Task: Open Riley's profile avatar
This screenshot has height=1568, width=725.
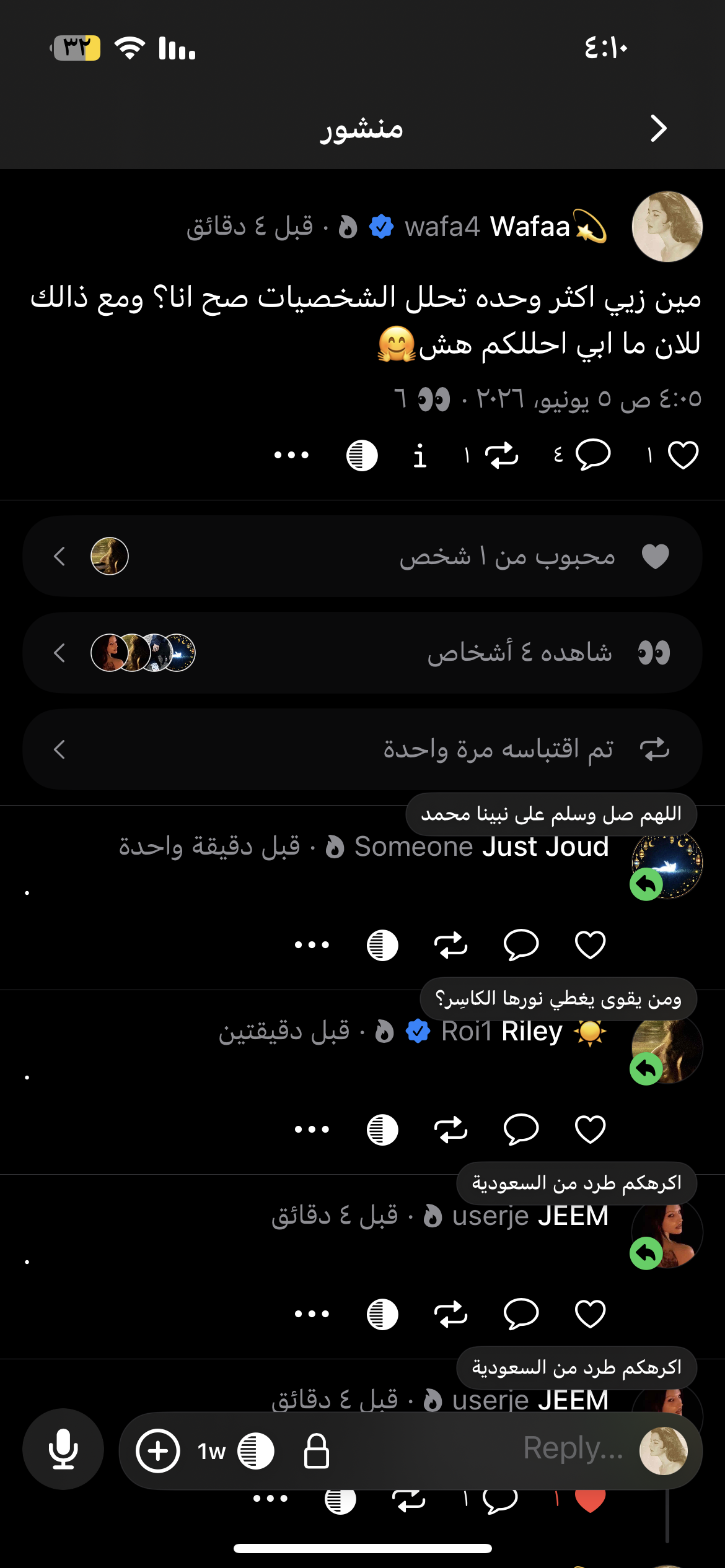Action: (667, 1049)
